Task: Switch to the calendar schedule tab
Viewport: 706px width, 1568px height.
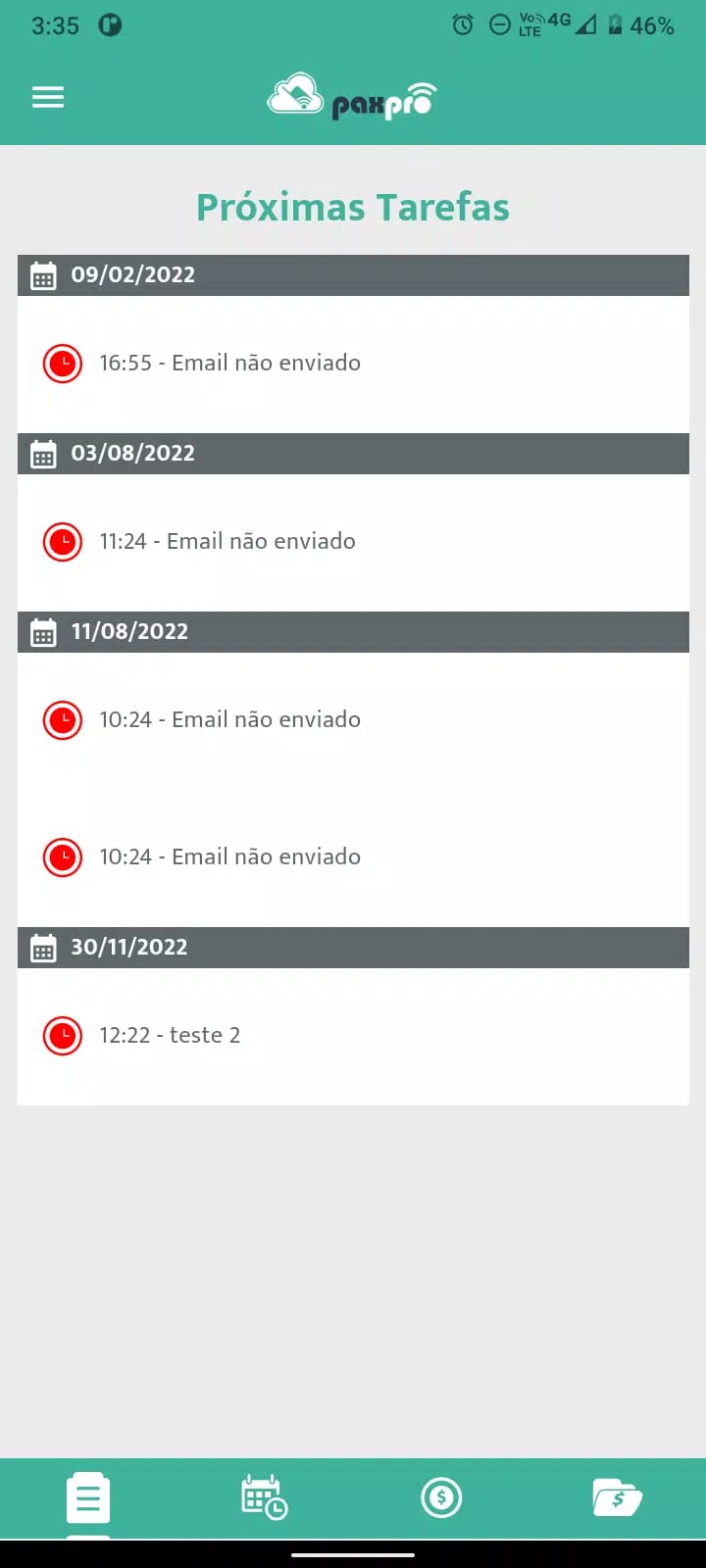Action: tap(264, 1497)
